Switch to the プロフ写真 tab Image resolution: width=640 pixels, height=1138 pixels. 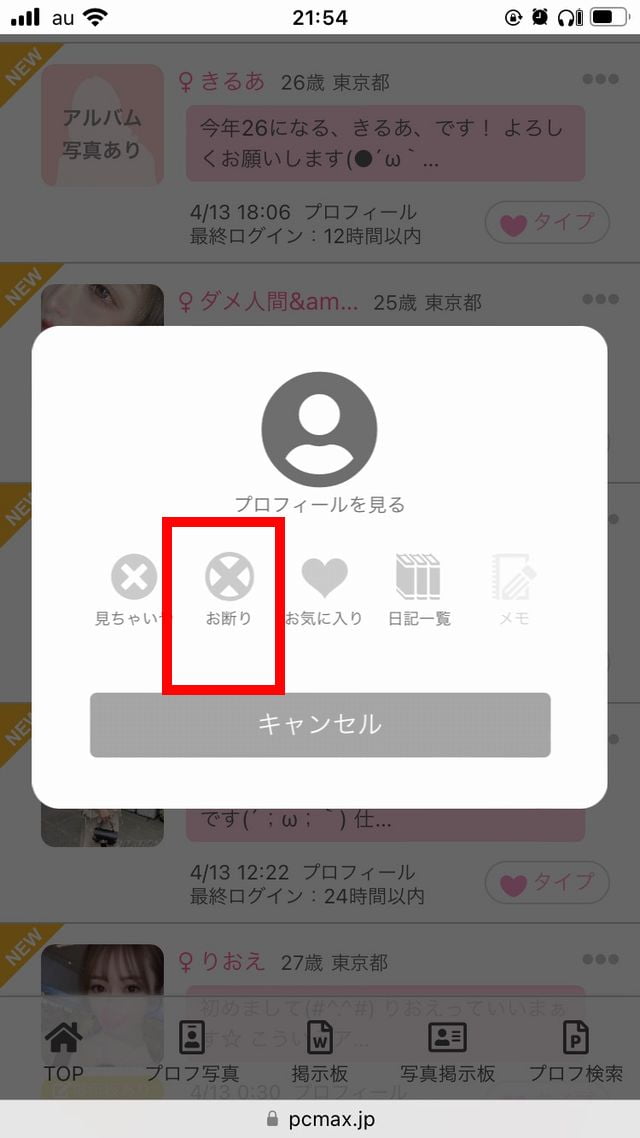point(191,1052)
